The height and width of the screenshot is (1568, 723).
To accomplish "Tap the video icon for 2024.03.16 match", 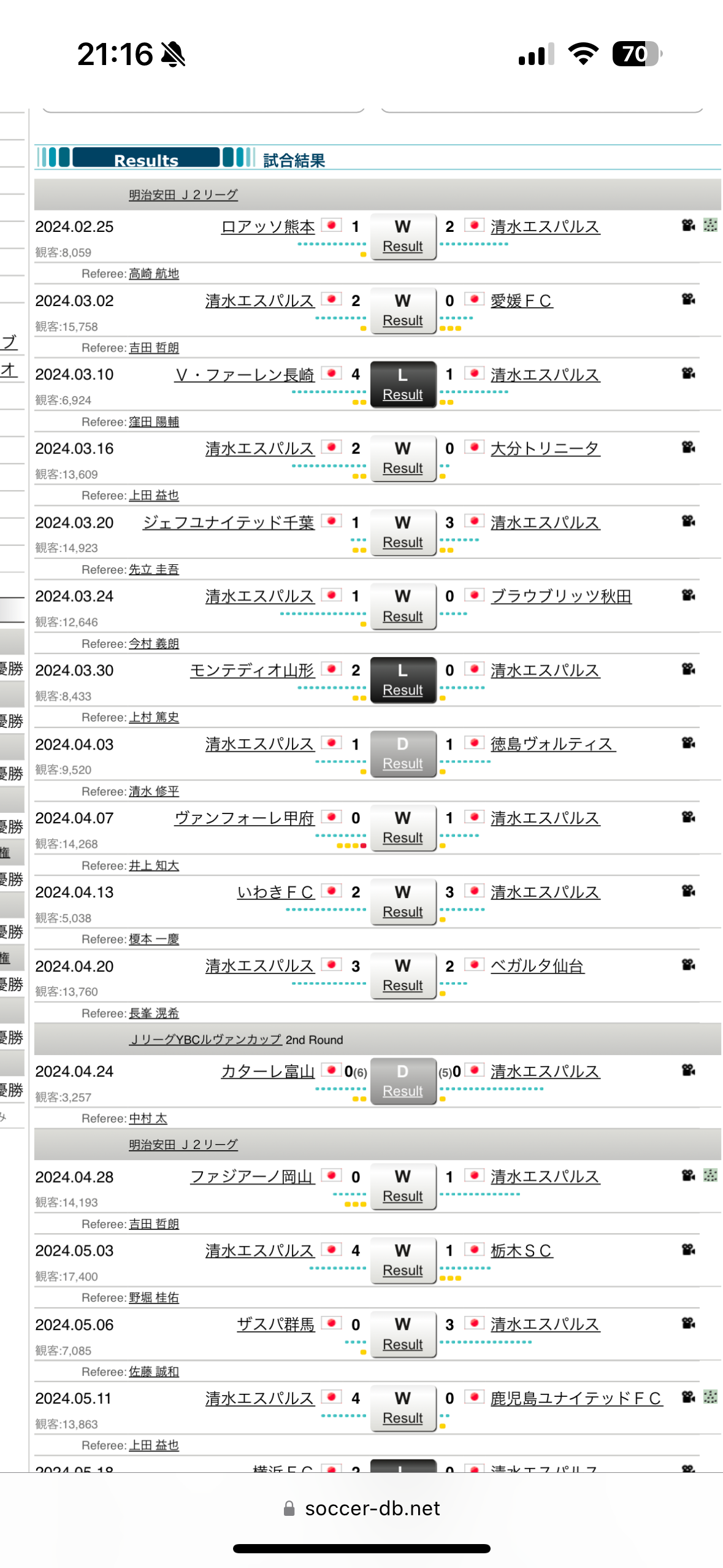I will point(688,447).
